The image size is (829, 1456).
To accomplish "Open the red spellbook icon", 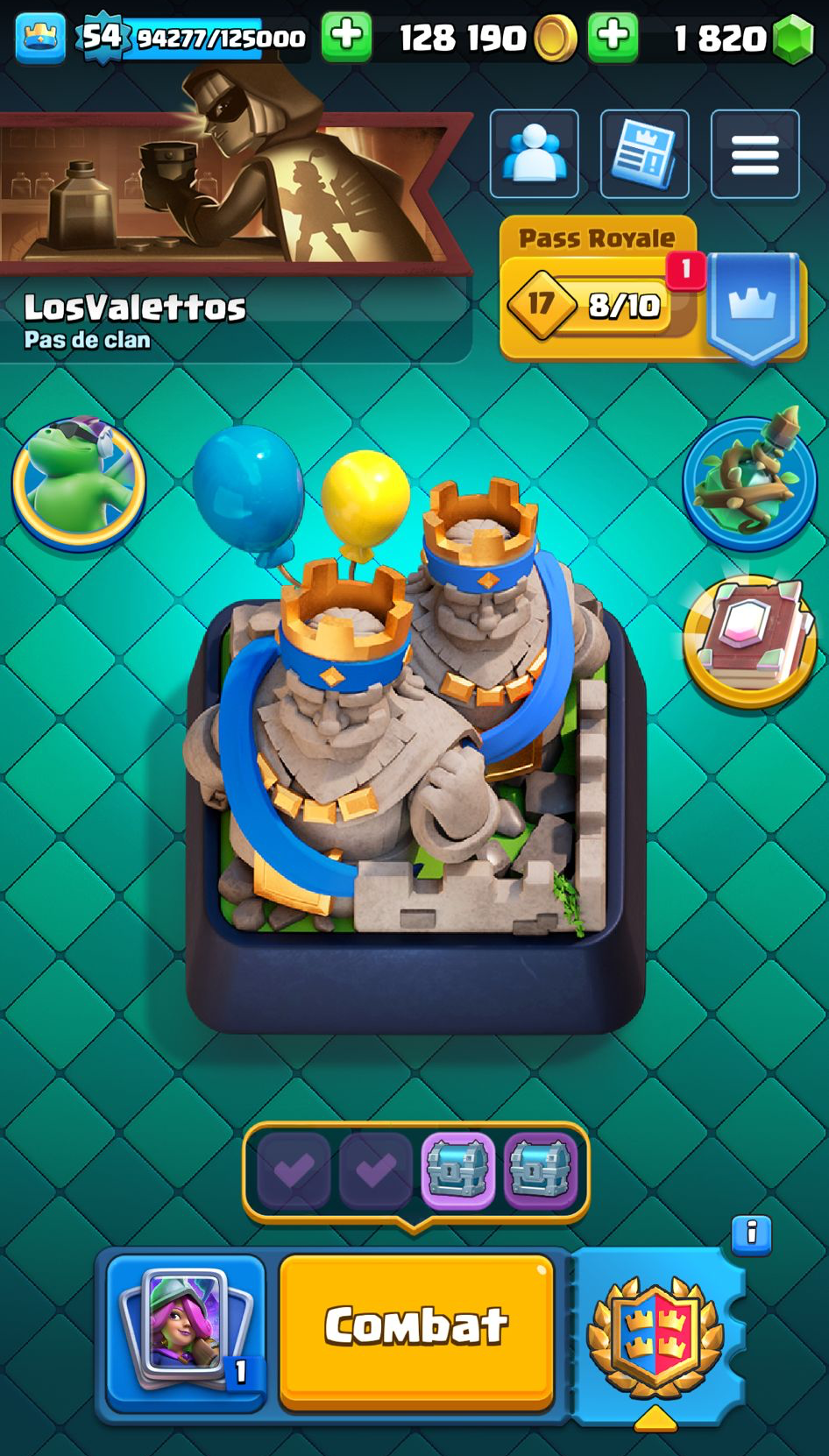I will pyautogui.click(x=749, y=640).
